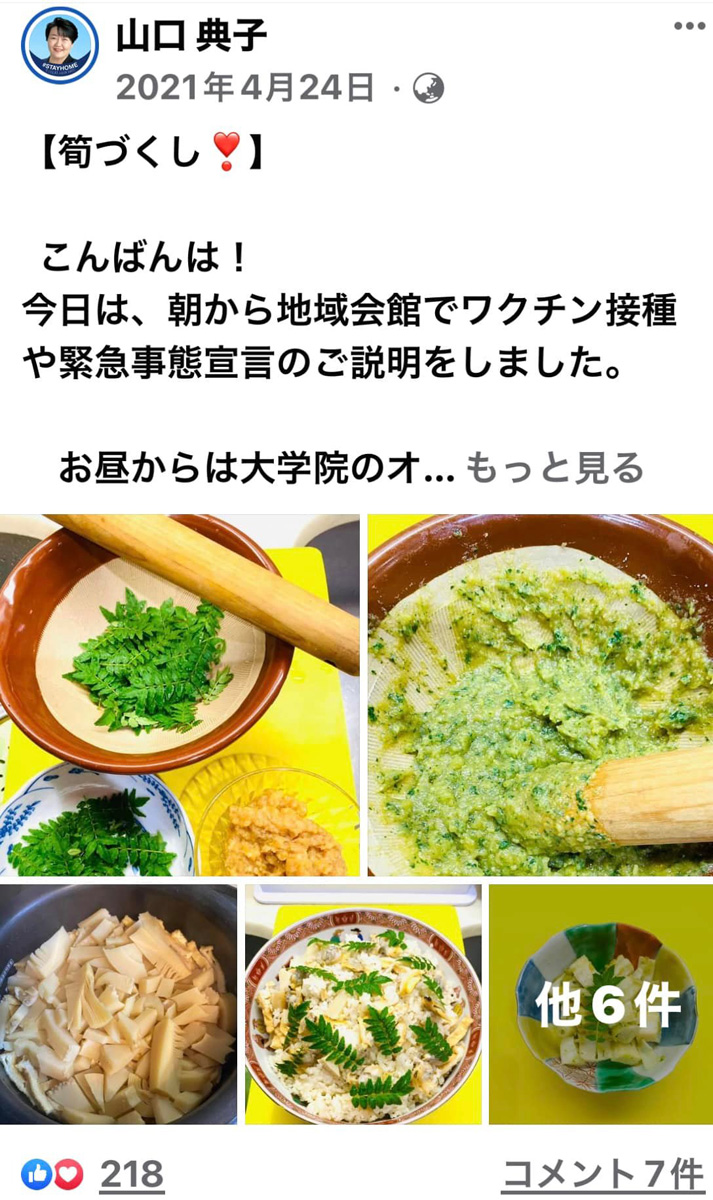Image resolution: width=713 pixels, height=1200 pixels.
Task: Open 山口 典子's profile picture
Action: pos(59,45)
